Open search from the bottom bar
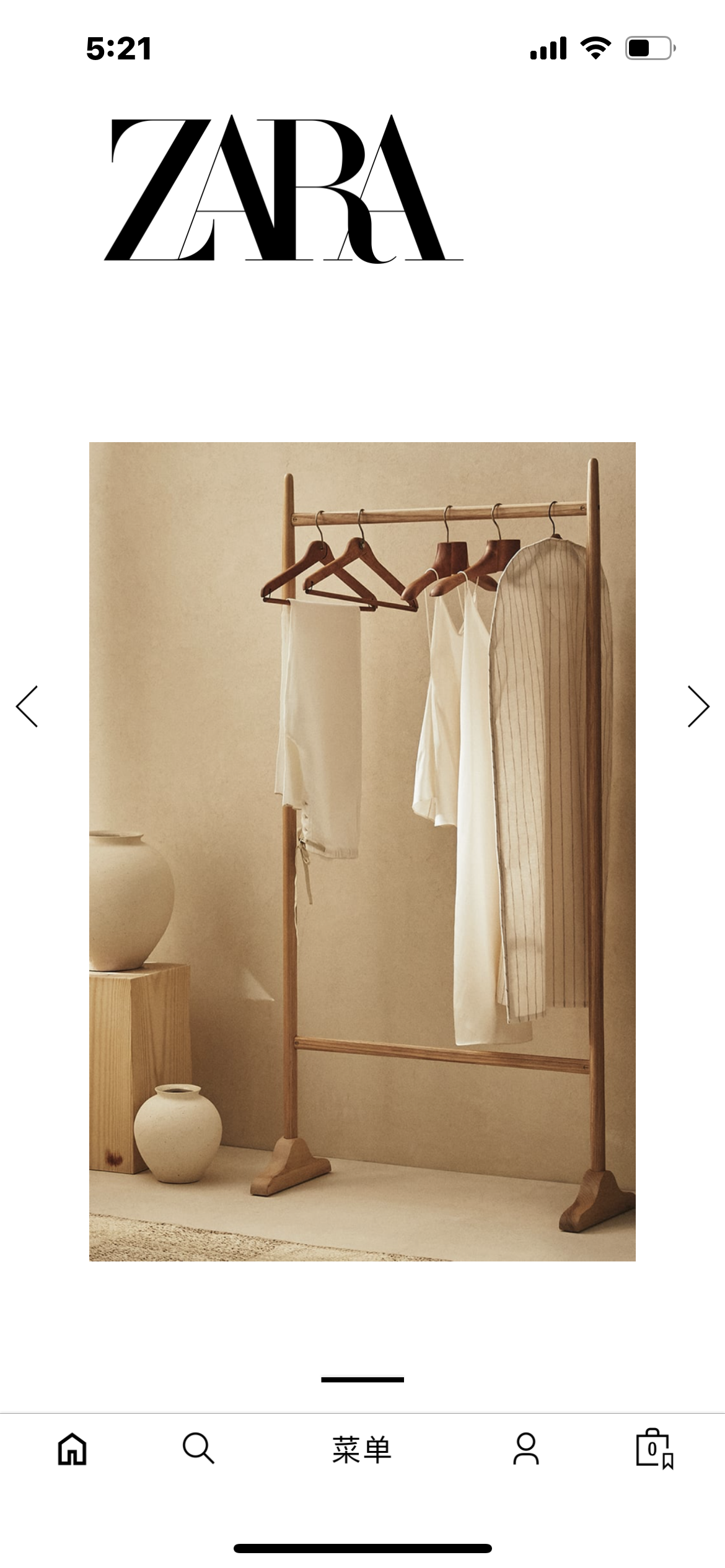The height and width of the screenshot is (1568, 725). pyautogui.click(x=198, y=1449)
